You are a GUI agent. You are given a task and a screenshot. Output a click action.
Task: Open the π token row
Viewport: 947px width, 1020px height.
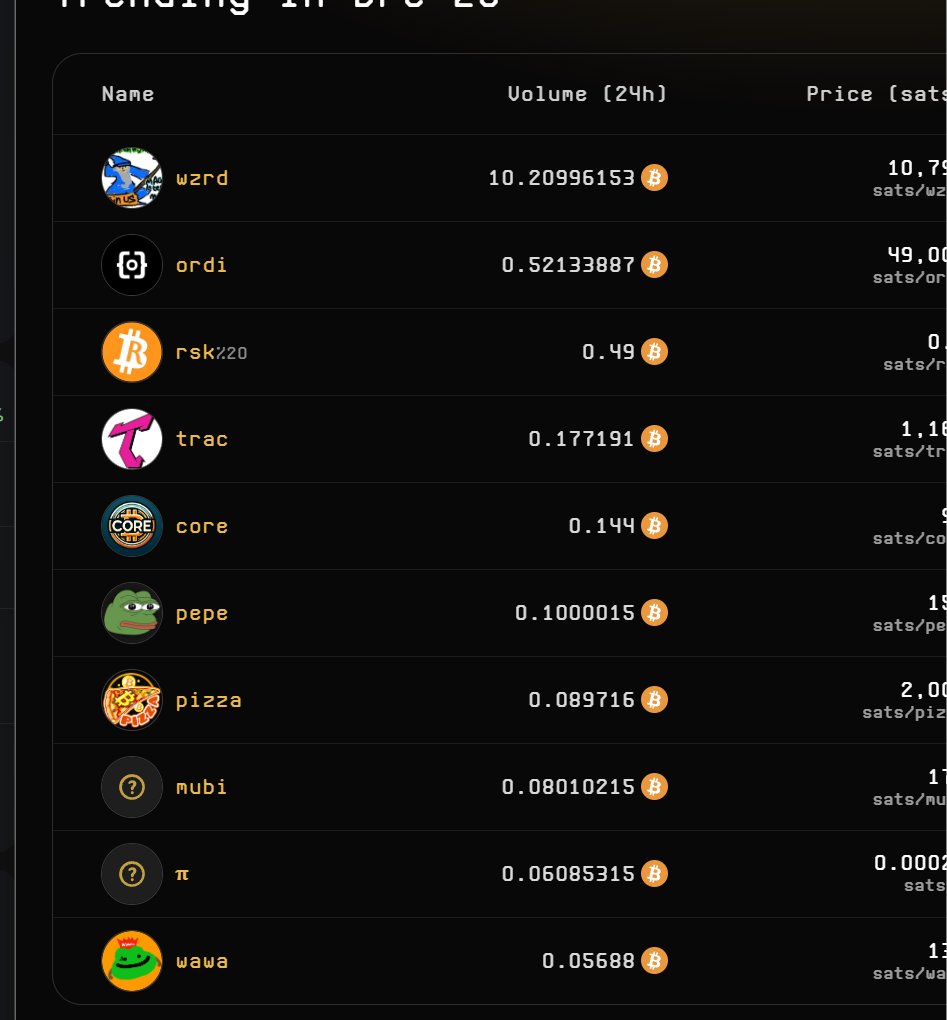tap(182, 874)
